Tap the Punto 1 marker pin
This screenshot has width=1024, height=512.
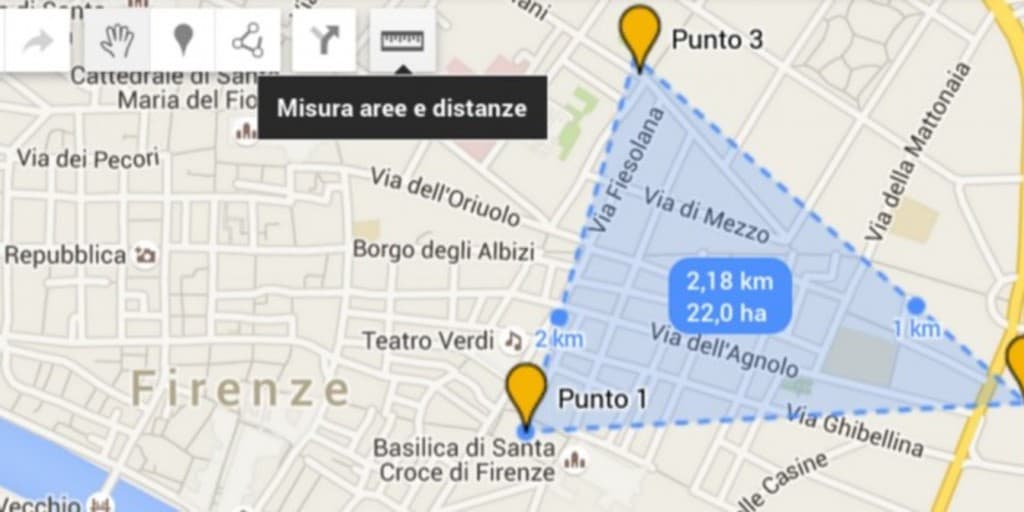526,392
